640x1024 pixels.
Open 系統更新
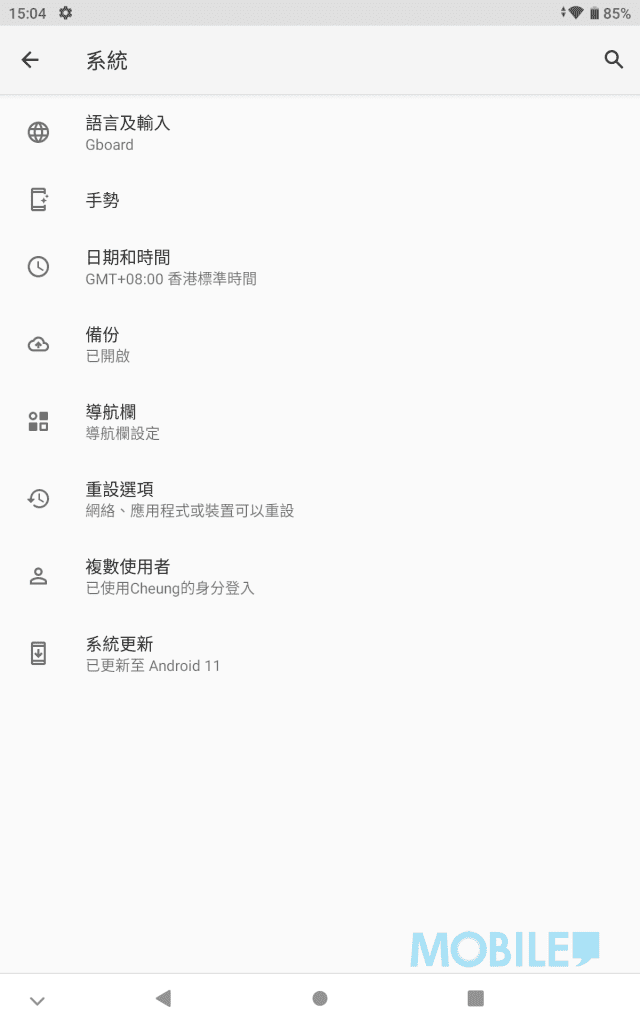[x=320, y=654]
